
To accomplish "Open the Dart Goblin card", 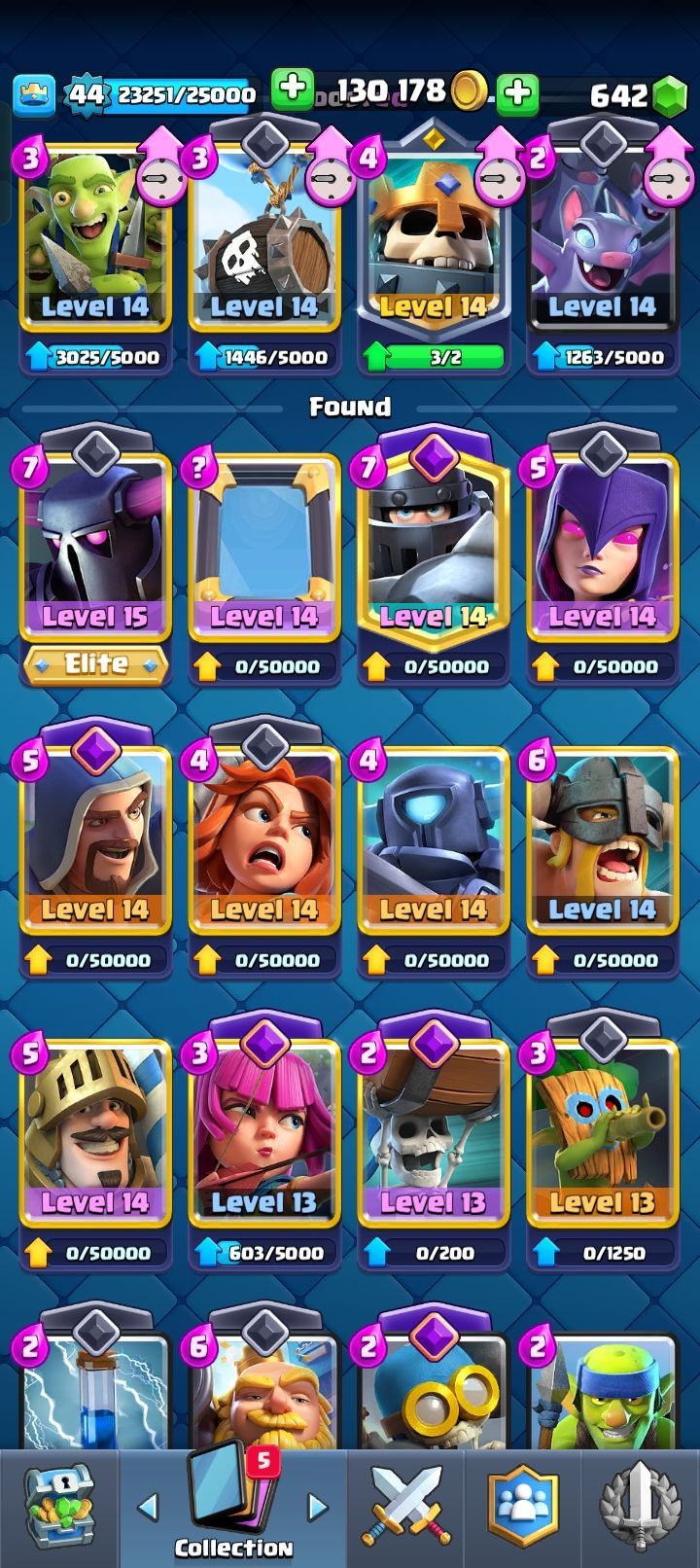I will pos(602,1135).
